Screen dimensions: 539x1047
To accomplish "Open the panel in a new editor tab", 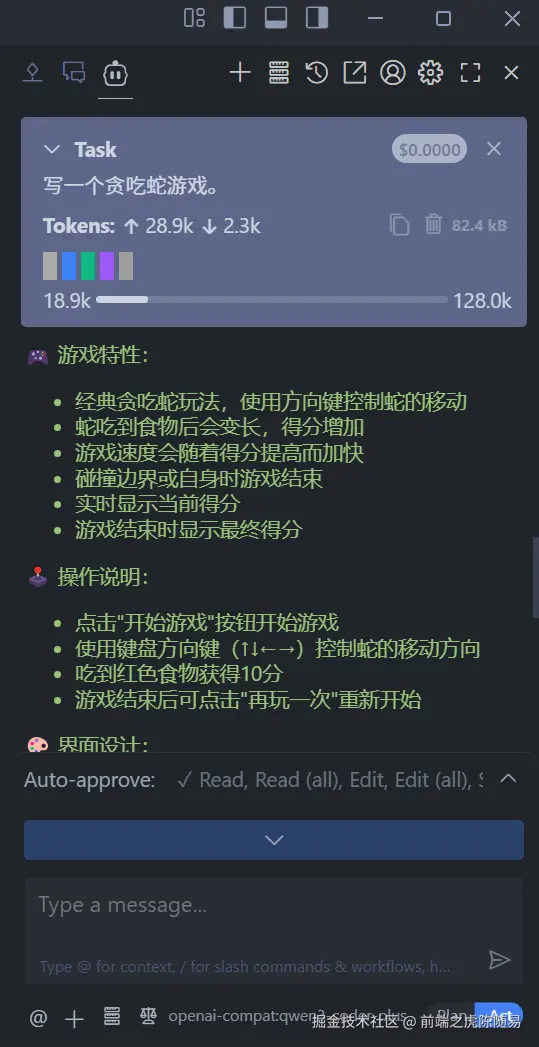I will [355, 72].
